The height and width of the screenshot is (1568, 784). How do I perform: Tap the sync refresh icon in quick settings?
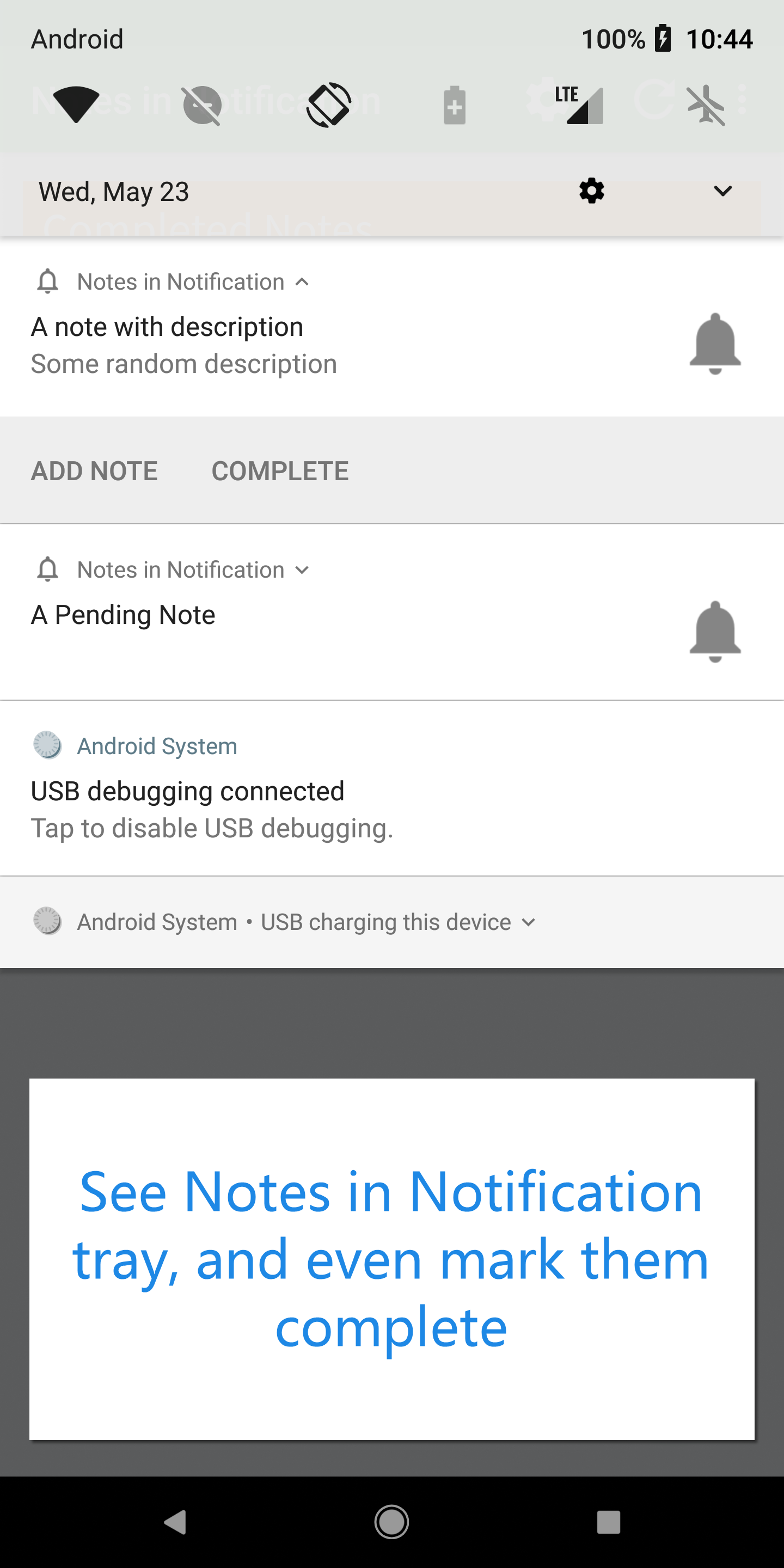[x=655, y=103]
